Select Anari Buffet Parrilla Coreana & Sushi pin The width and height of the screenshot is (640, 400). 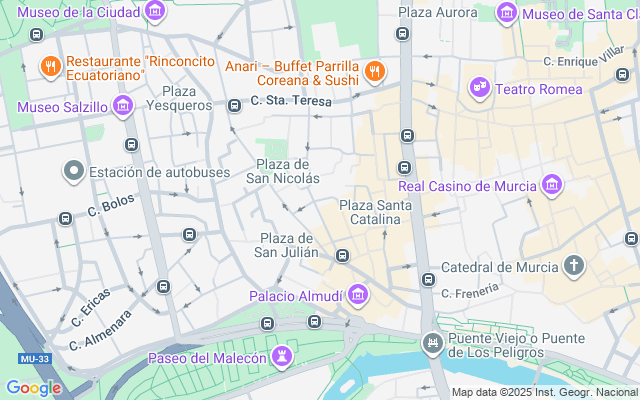375,70
